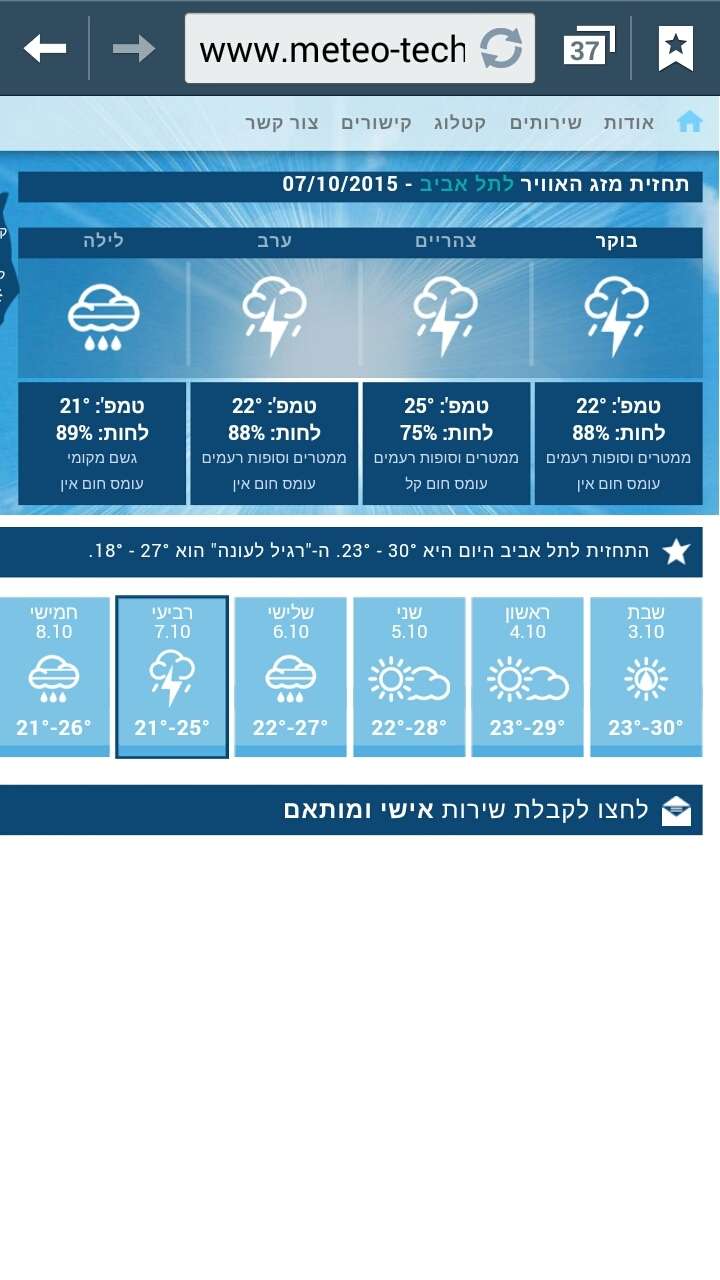
Task: Select the שלישי 6.10 forecast card
Action: click(290, 676)
